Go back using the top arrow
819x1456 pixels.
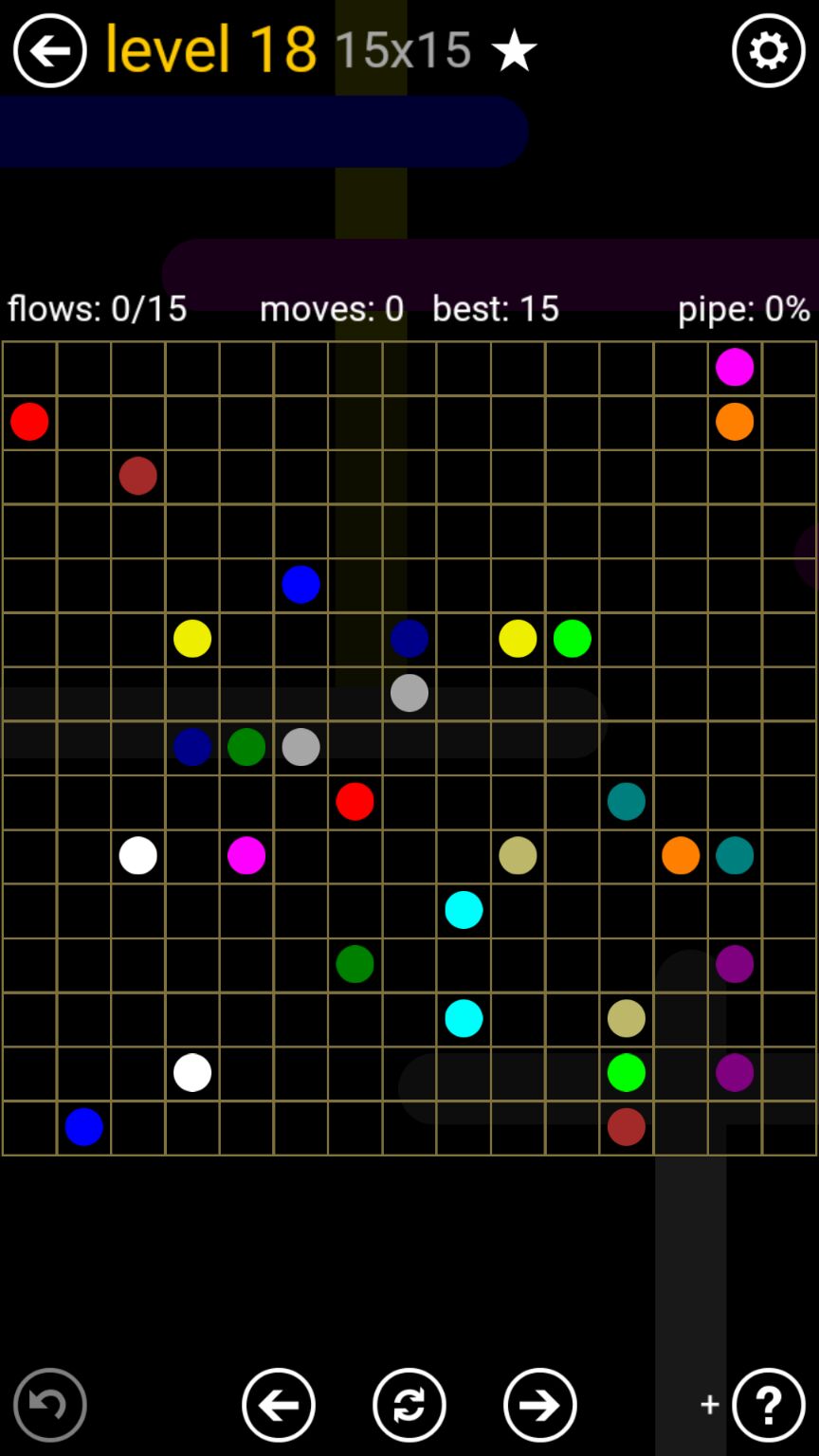tap(49, 50)
